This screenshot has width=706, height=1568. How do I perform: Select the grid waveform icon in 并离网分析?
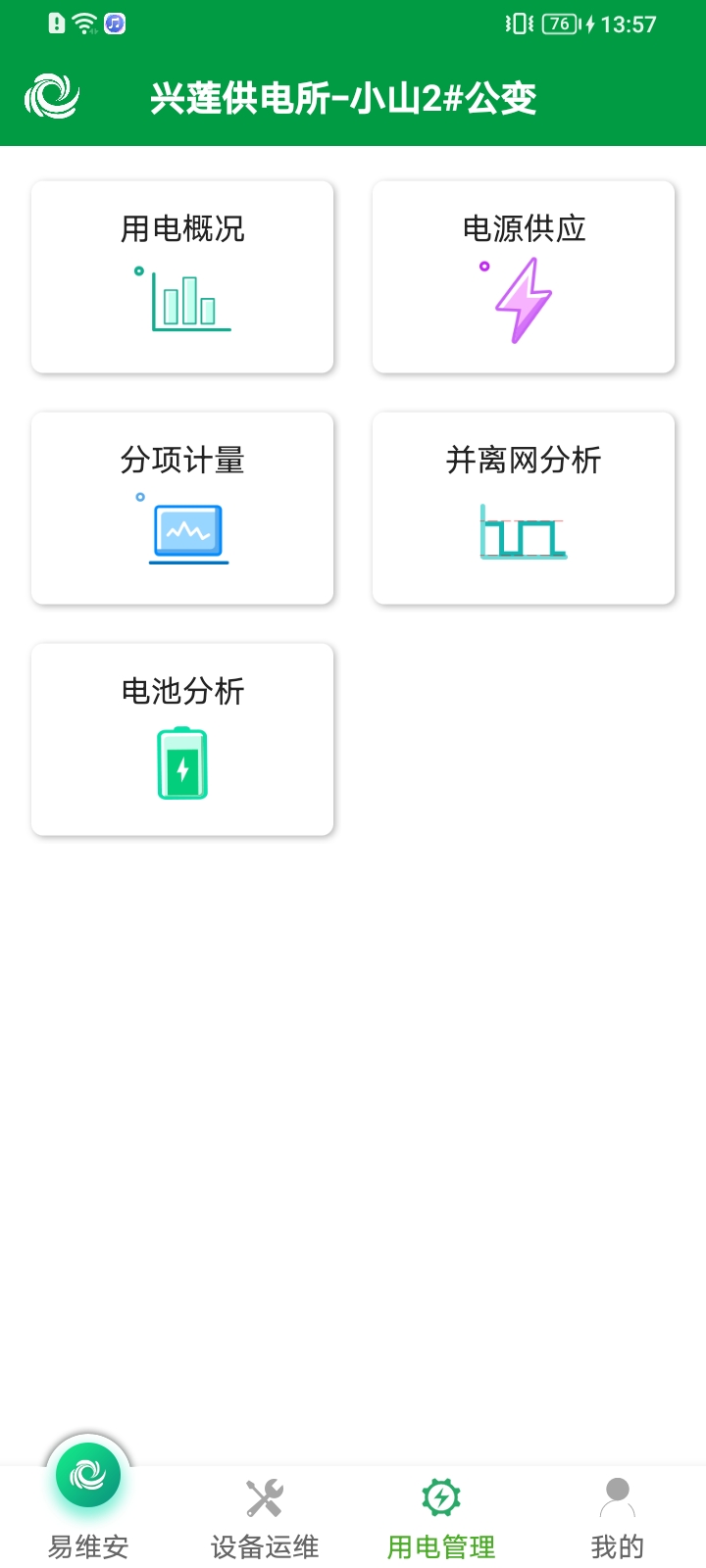click(x=523, y=534)
